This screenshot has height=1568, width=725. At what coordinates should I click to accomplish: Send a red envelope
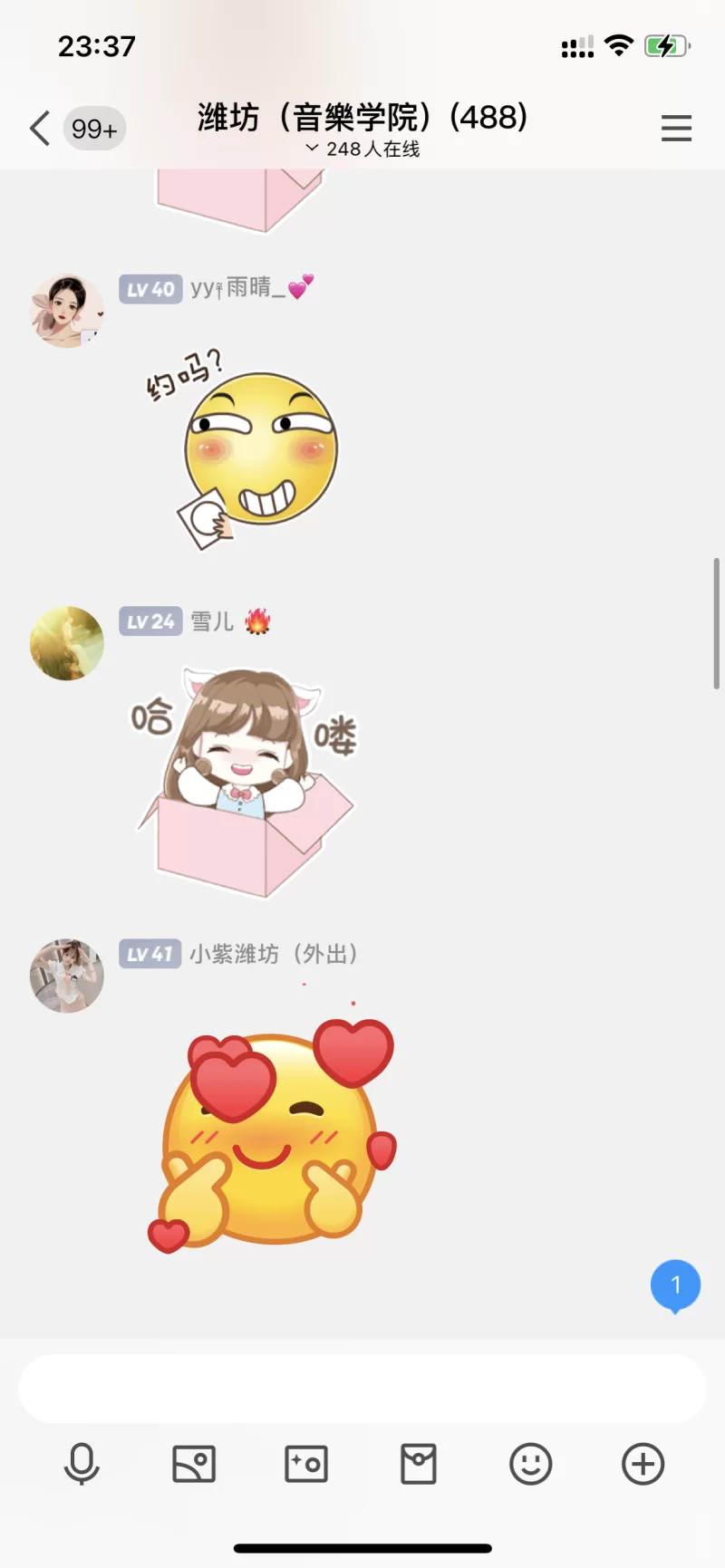(419, 1464)
